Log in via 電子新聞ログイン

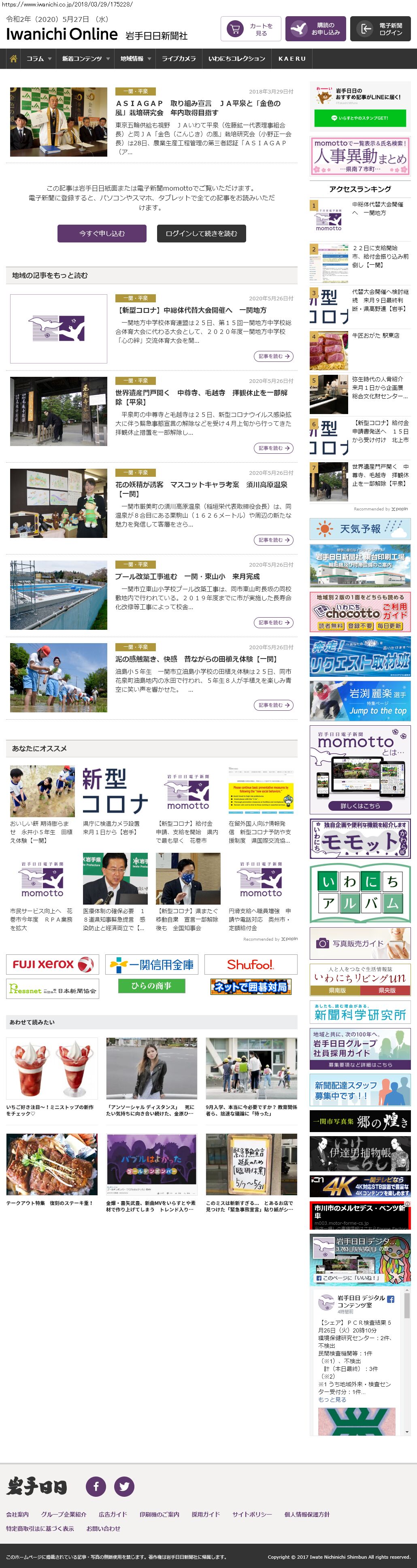click(x=380, y=29)
